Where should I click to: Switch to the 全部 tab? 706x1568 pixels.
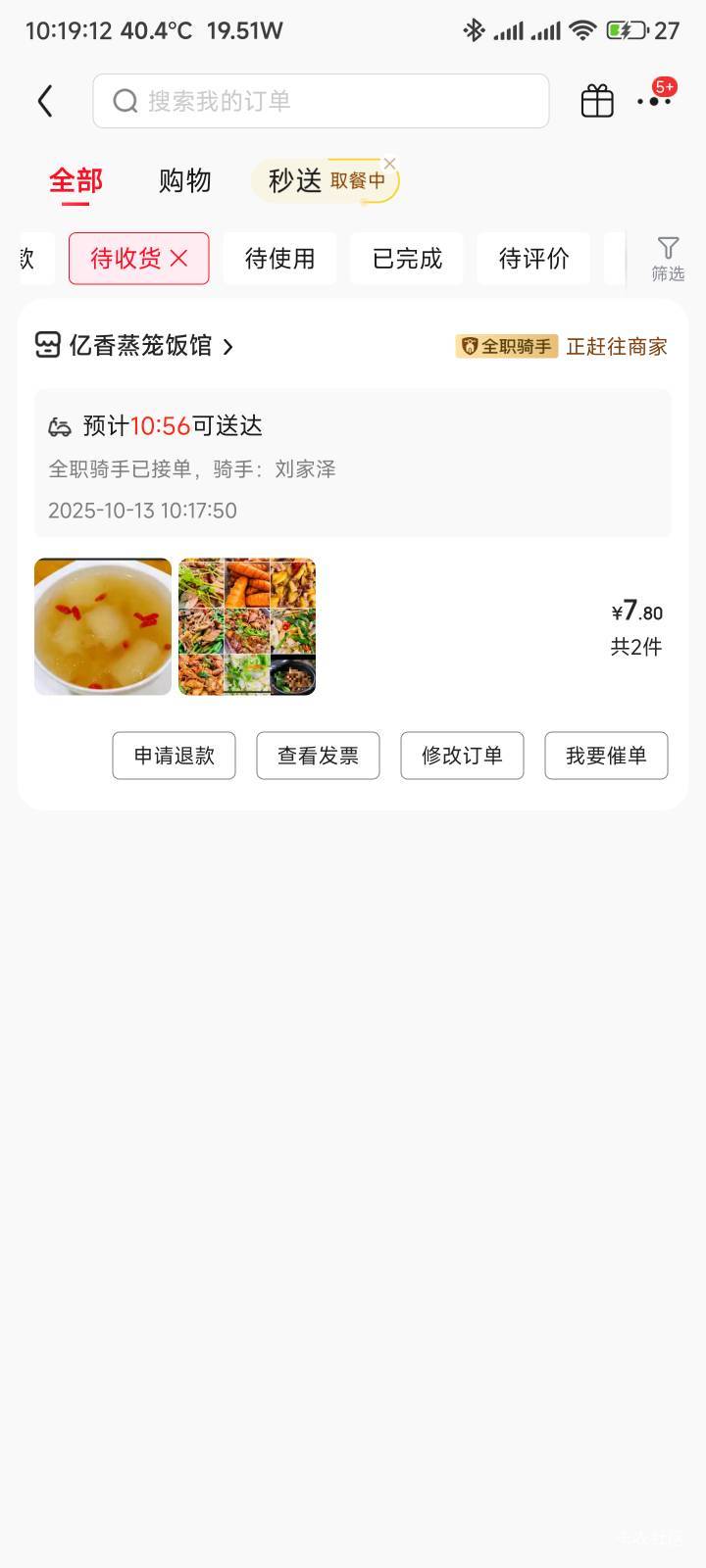click(x=76, y=180)
